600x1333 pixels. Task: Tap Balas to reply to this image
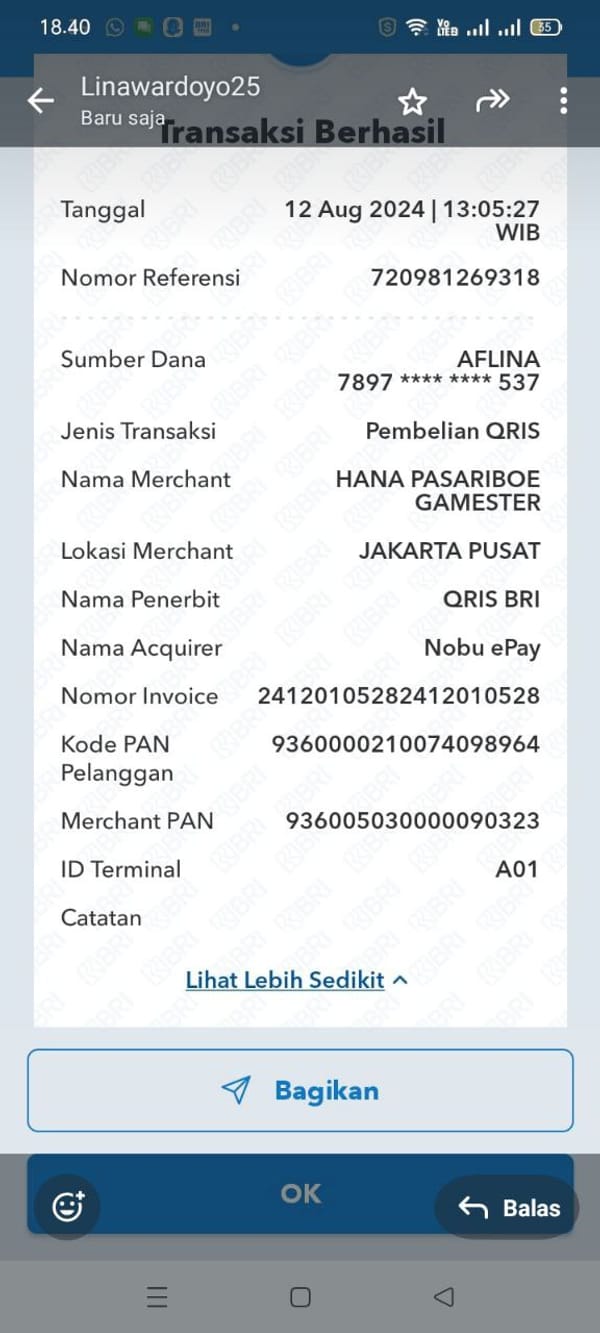[x=507, y=1207]
